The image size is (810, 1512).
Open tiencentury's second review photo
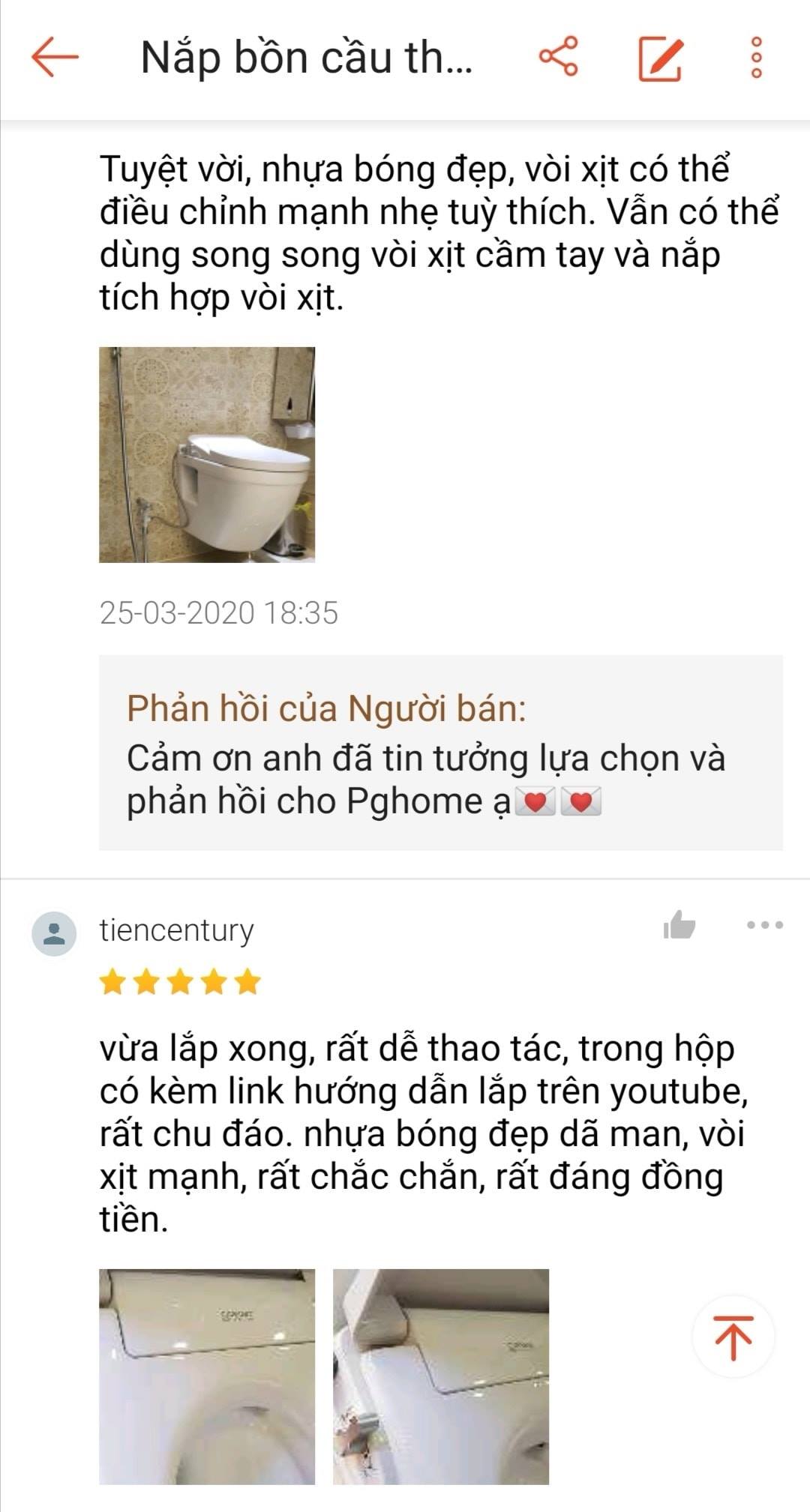coord(441,1376)
